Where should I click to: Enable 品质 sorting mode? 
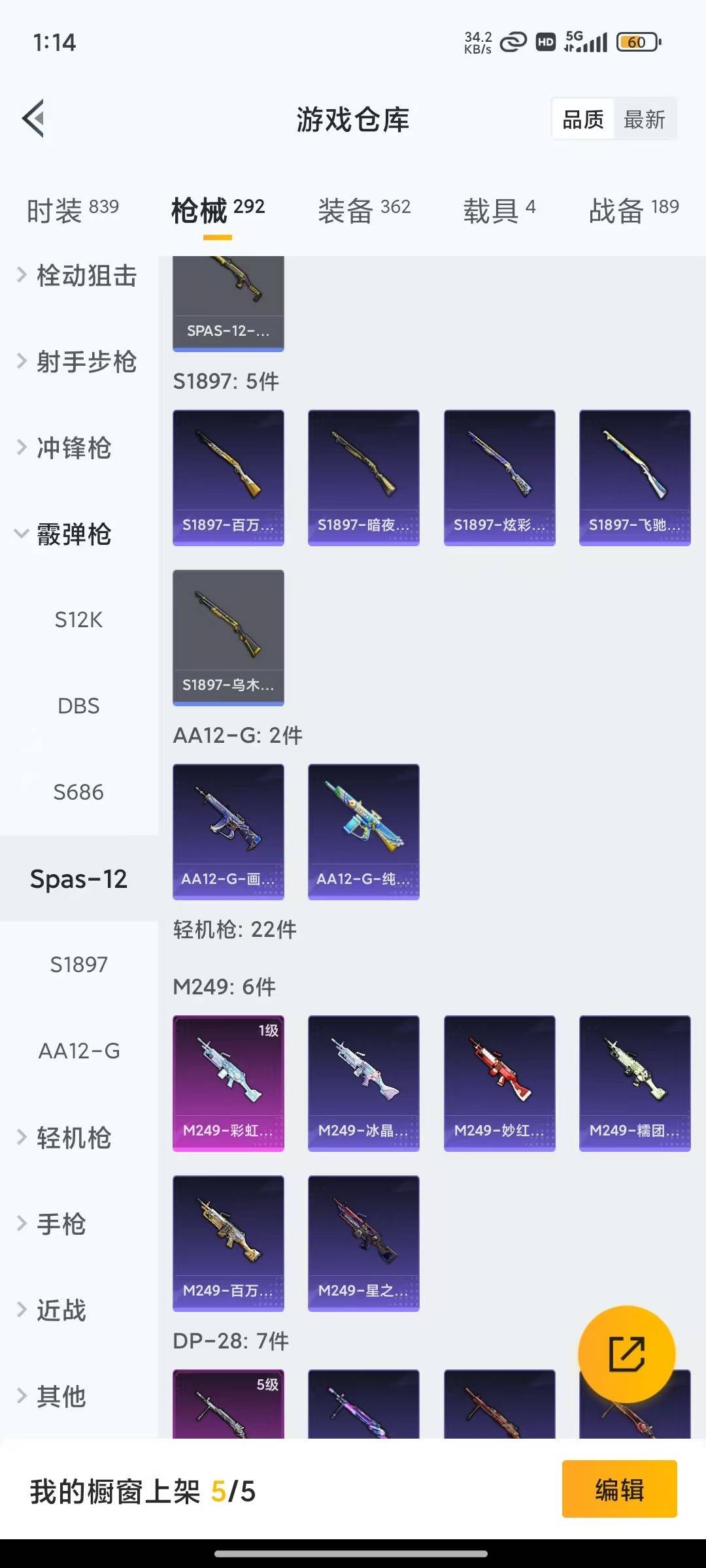click(582, 119)
